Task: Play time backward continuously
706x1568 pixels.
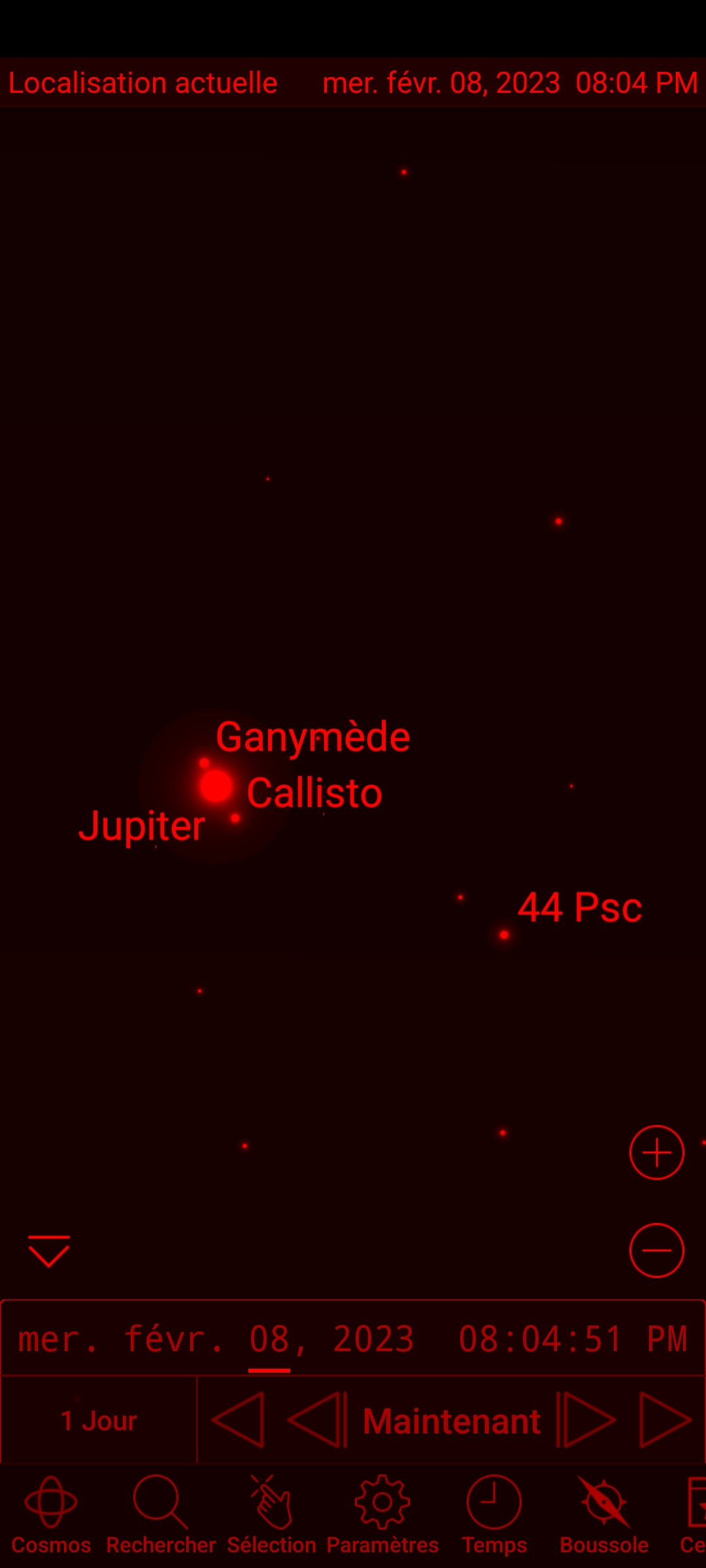Action: tap(239, 1420)
